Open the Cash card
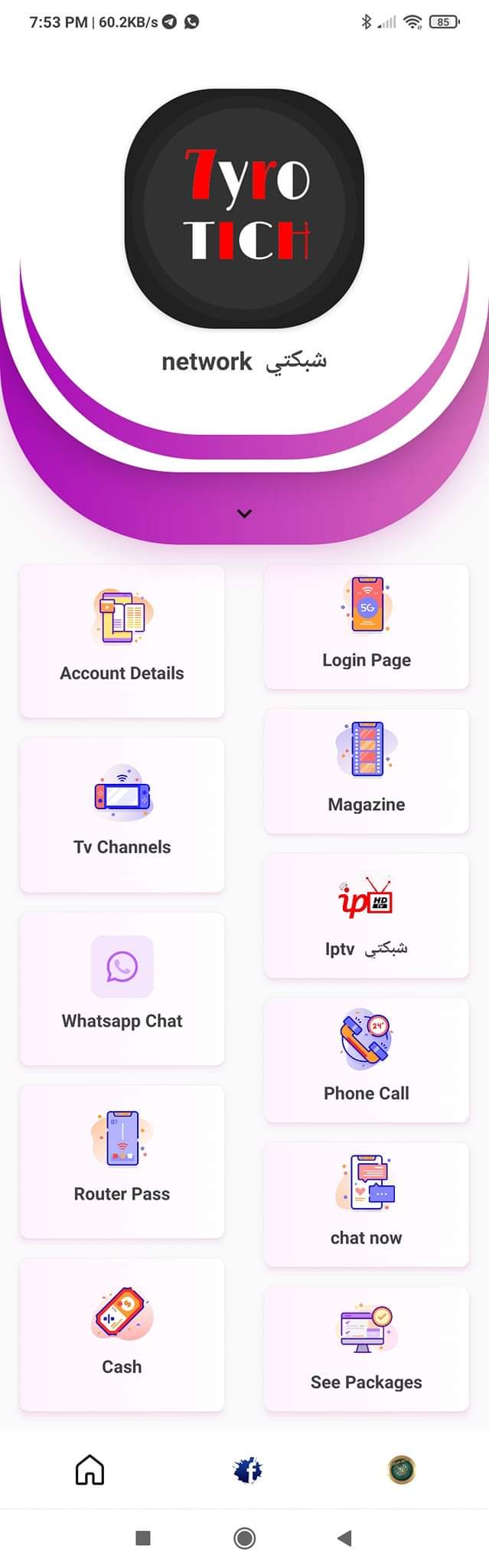Viewport: 489px width, 1568px height. [122, 1334]
